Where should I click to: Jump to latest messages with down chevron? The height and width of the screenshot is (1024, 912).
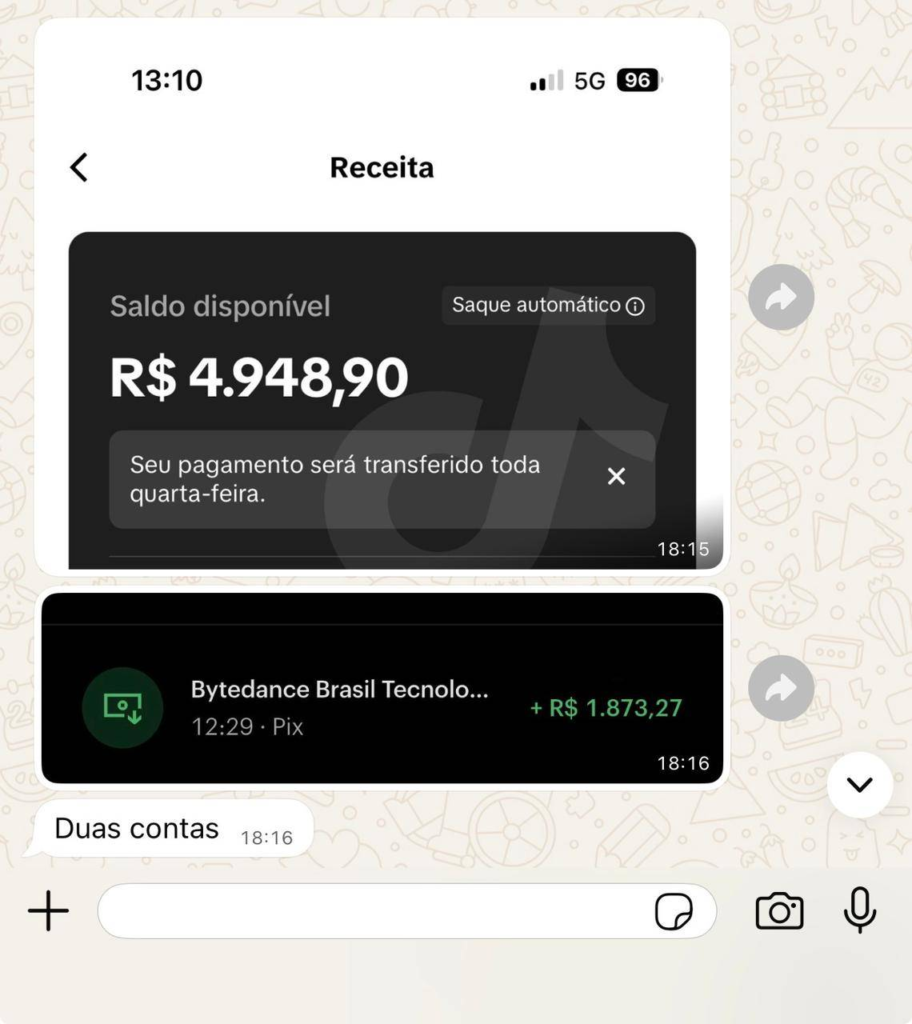(860, 785)
